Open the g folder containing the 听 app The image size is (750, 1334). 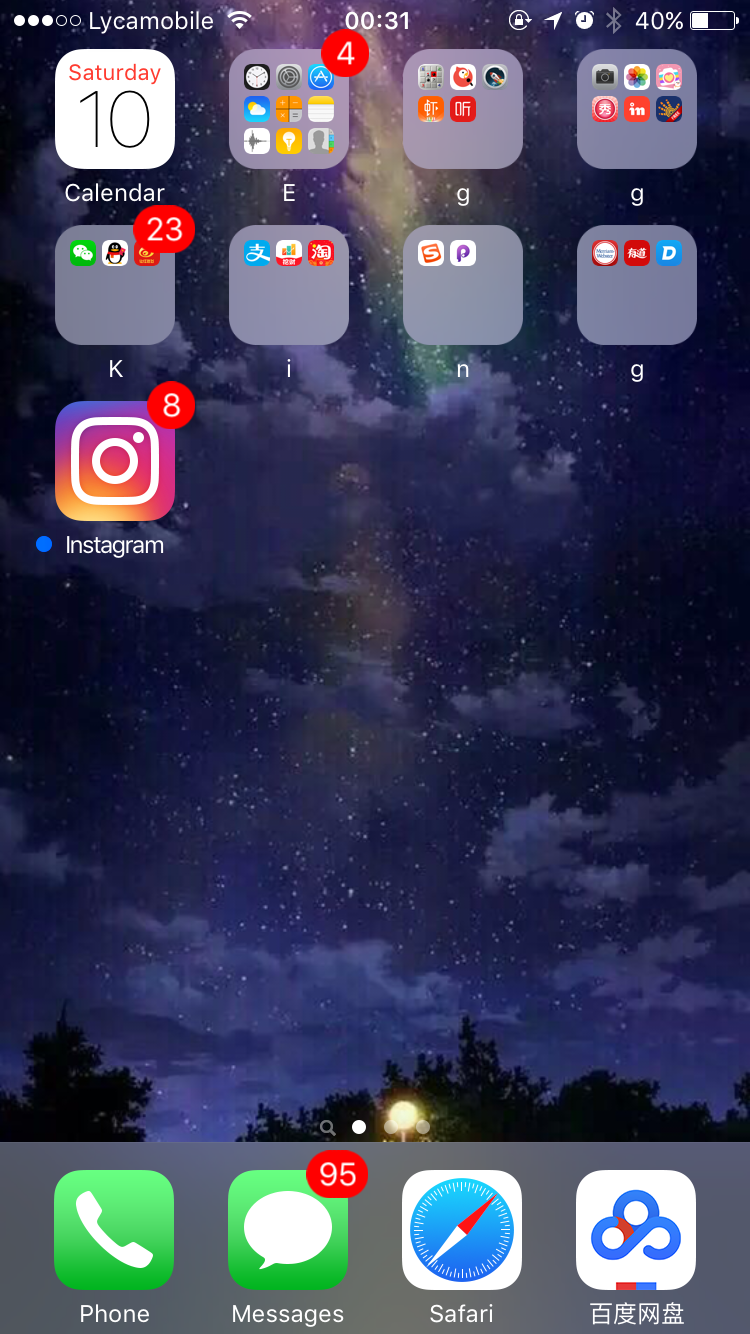click(x=463, y=109)
